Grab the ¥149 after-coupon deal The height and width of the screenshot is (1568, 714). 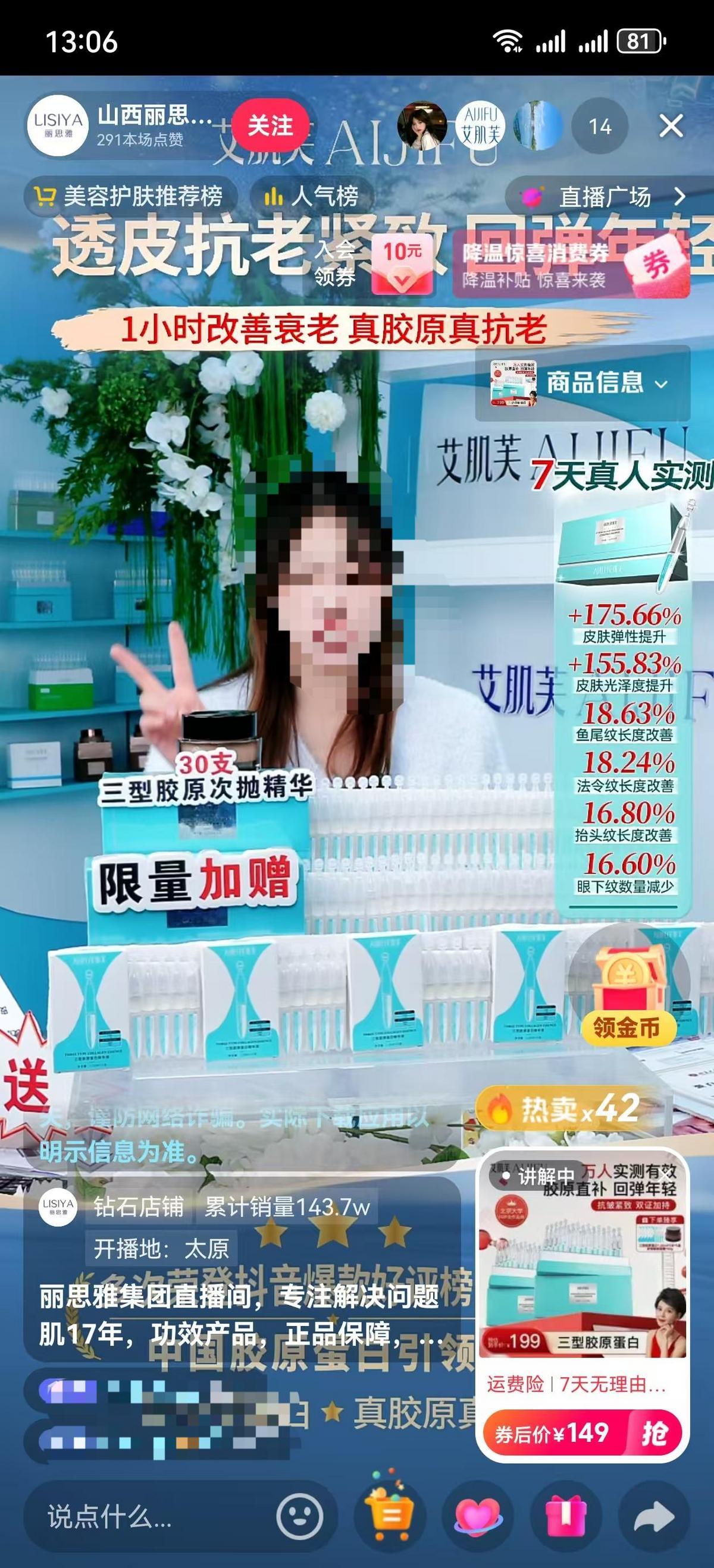coord(583,1432)
